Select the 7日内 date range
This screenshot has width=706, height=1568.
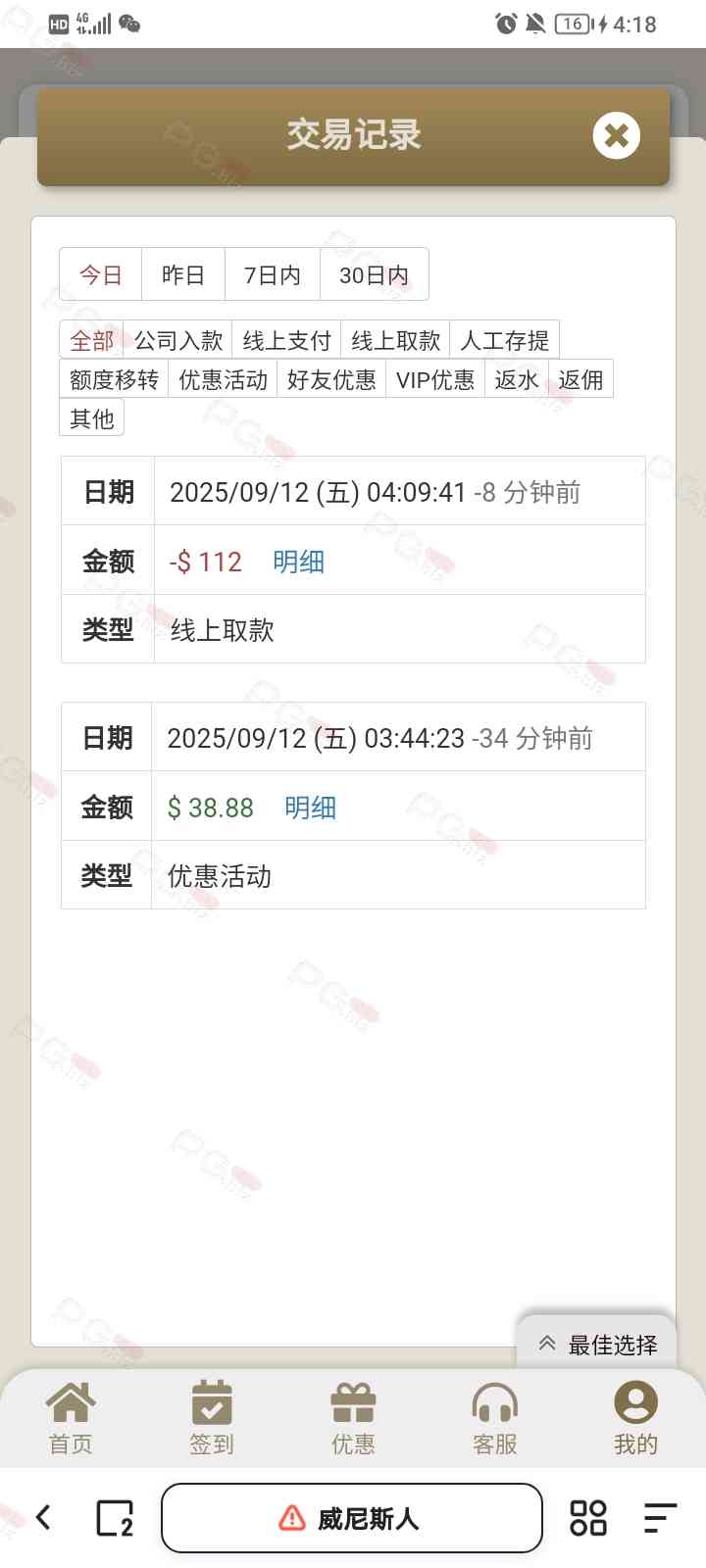pos(272,275)
